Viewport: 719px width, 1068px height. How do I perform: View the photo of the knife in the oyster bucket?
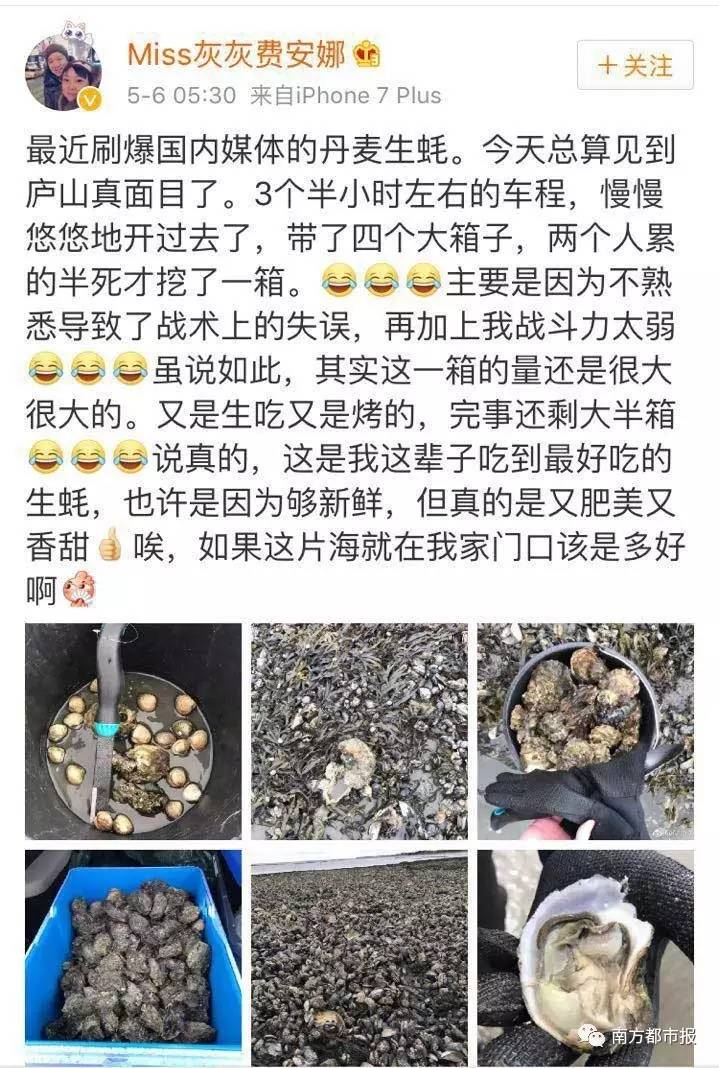133,731
